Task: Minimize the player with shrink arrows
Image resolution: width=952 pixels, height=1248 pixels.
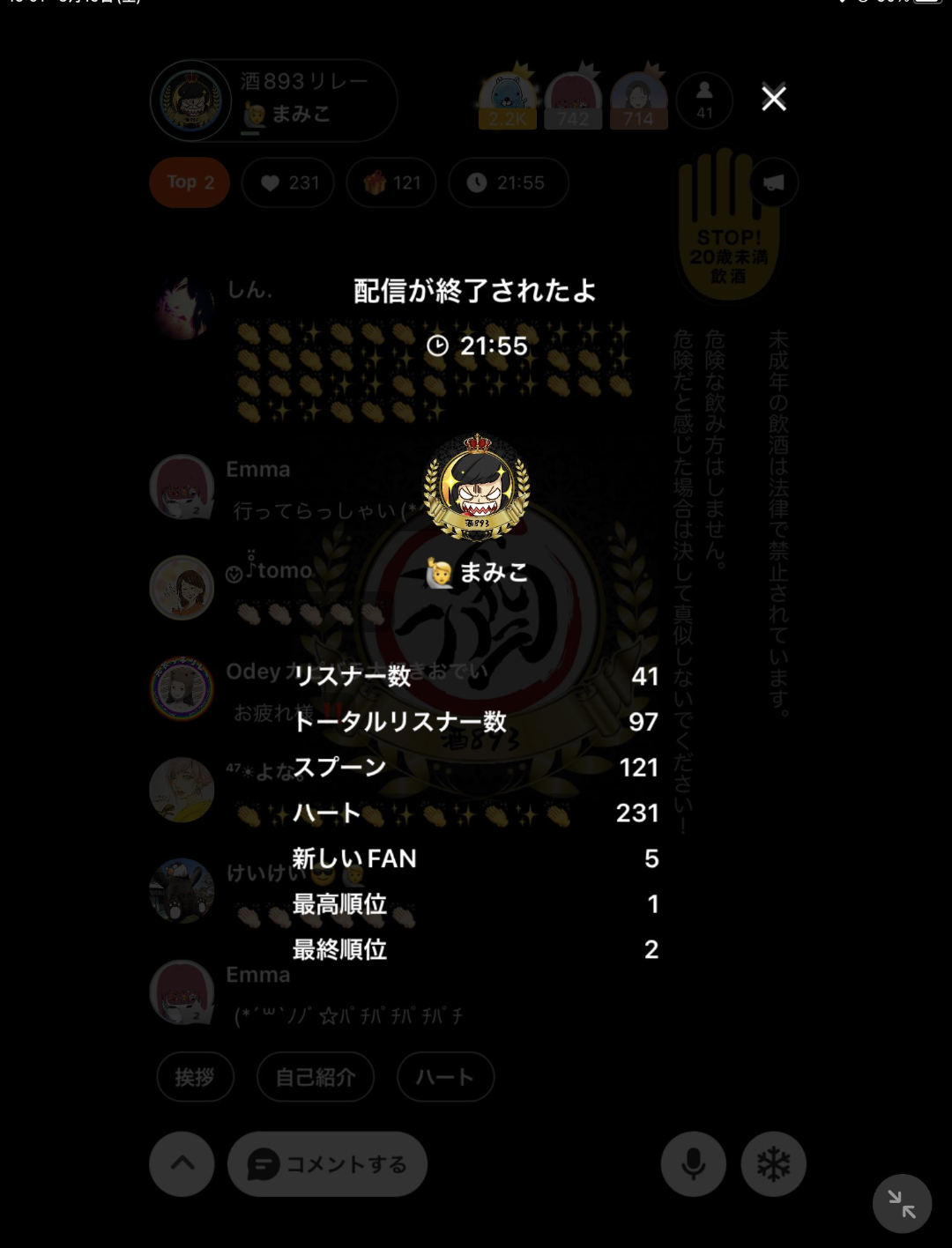Action: [x=902, y=1204]
